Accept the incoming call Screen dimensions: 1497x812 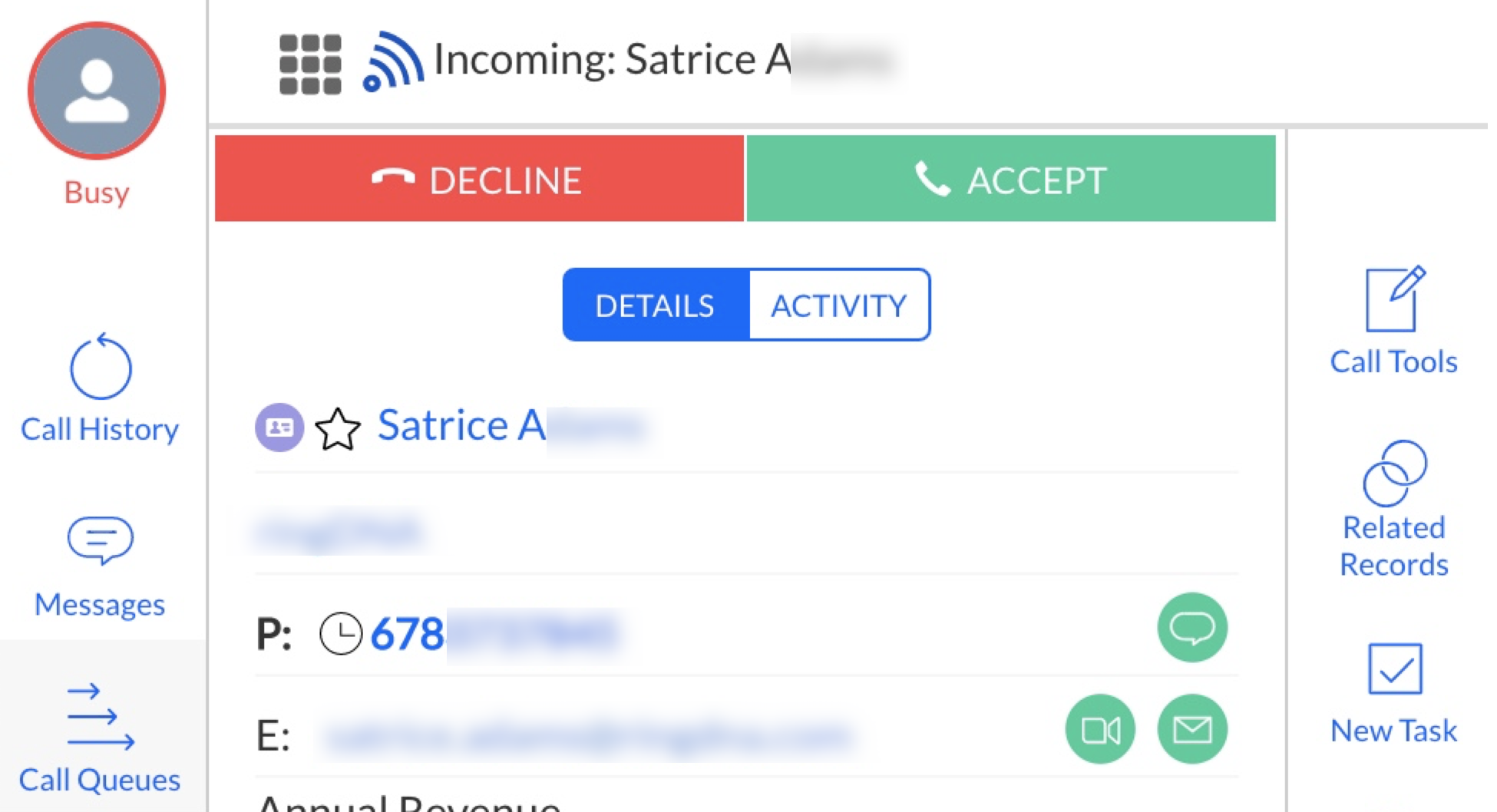point(1010,180)
